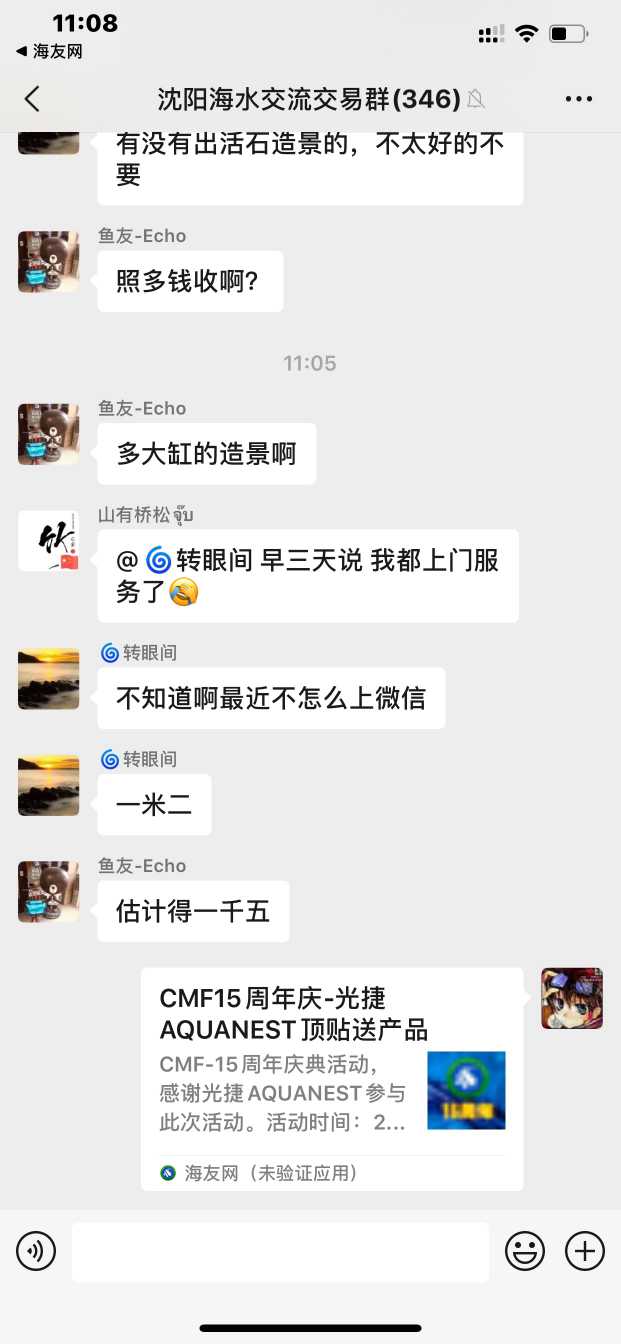Viewport: 621px width, 1344px height.
Task: Open avatar beside 估计得一千五 message
Action: click(48, 892)
